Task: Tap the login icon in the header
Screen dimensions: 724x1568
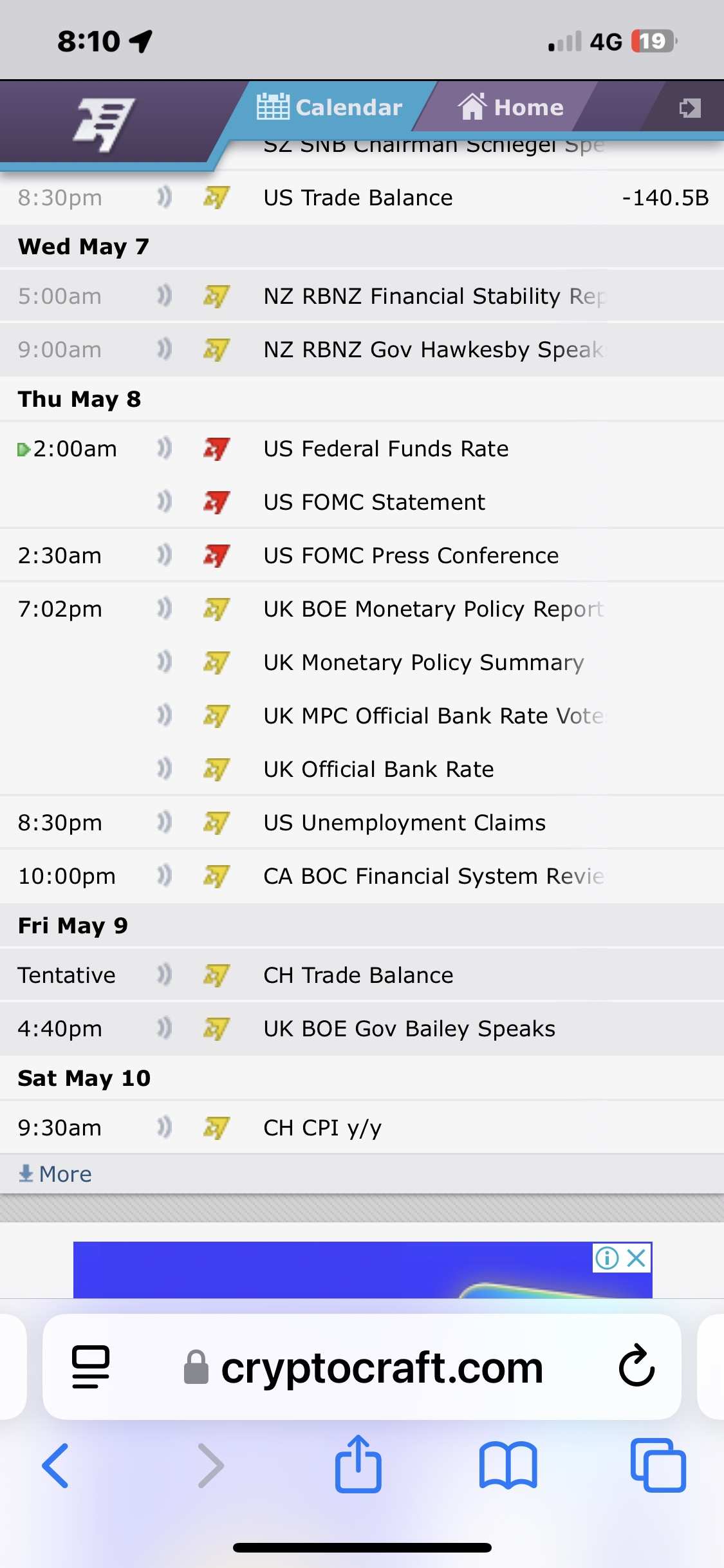Action: [690, 107]
